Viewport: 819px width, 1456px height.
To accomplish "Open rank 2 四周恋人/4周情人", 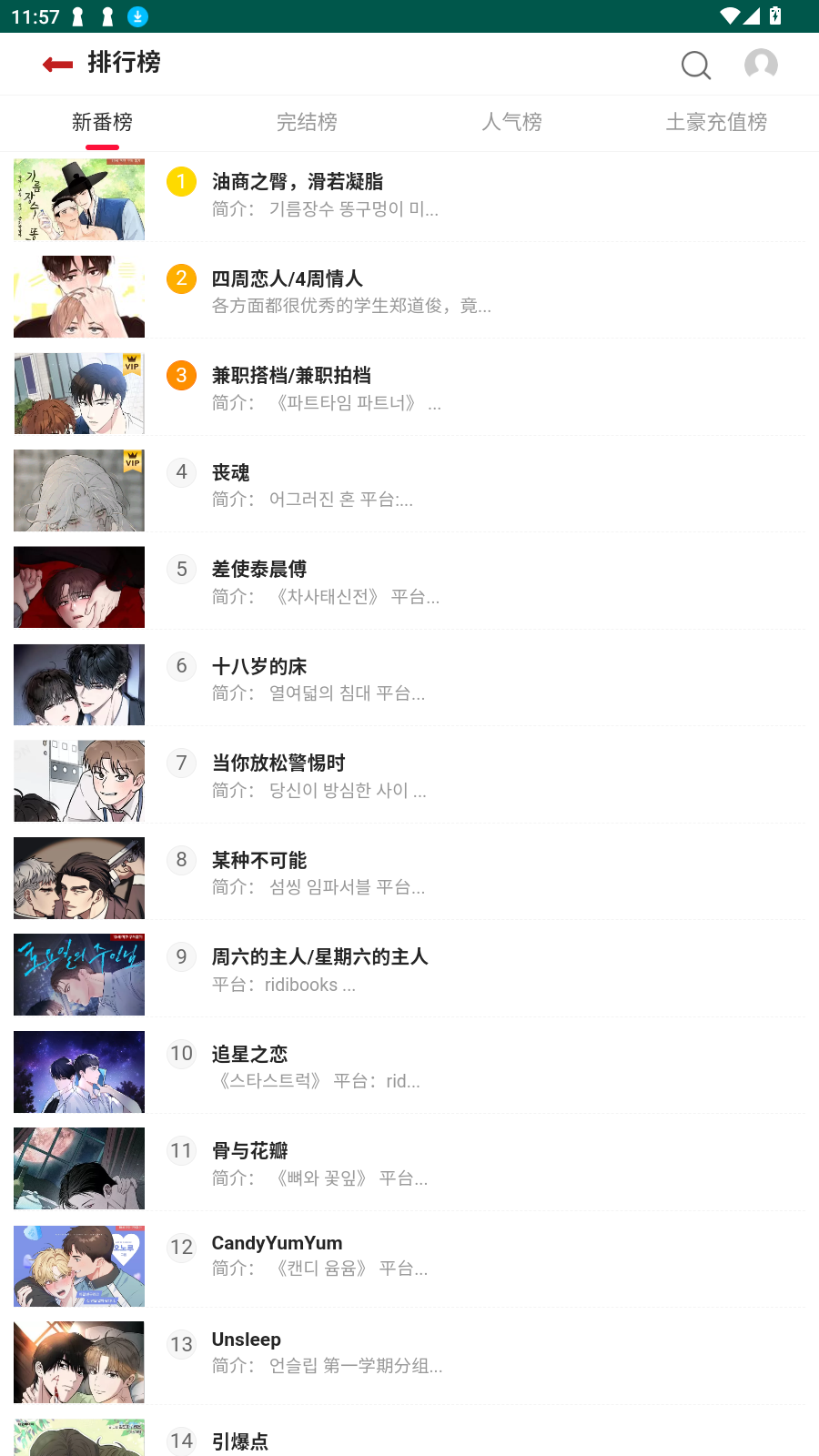I will pos(287,278).
